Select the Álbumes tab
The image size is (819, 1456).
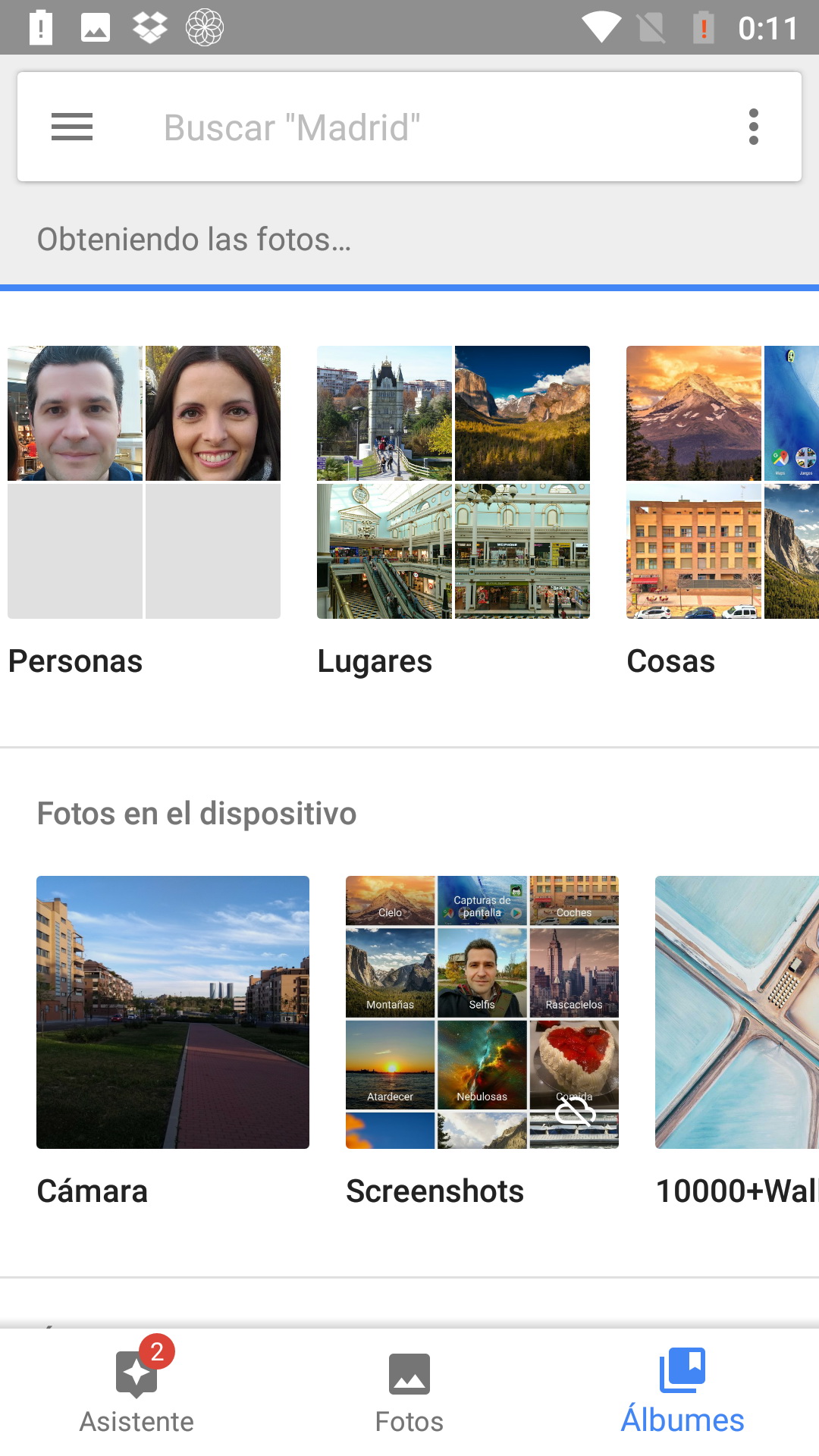[682, 1392]
